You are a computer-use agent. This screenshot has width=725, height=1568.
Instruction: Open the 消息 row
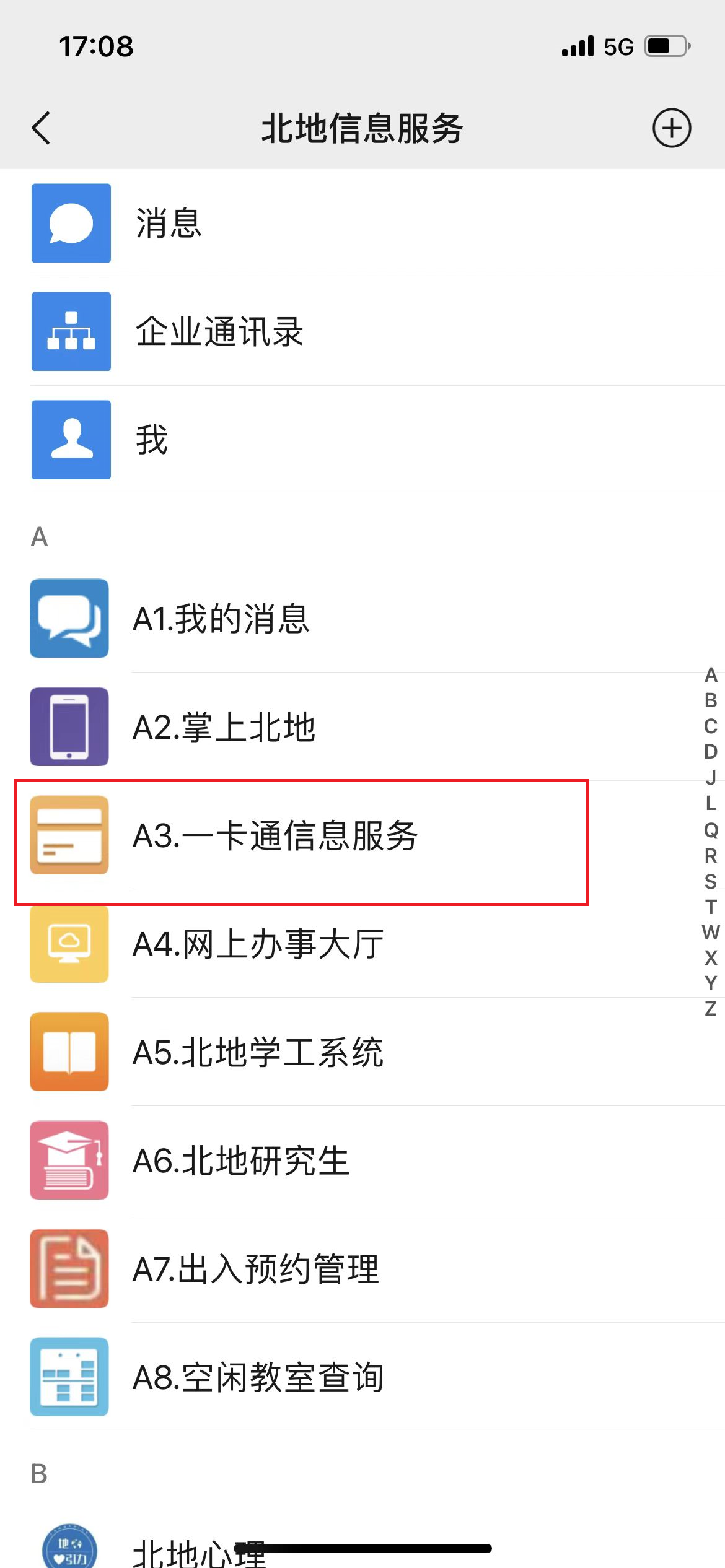(x=362, y=223)
